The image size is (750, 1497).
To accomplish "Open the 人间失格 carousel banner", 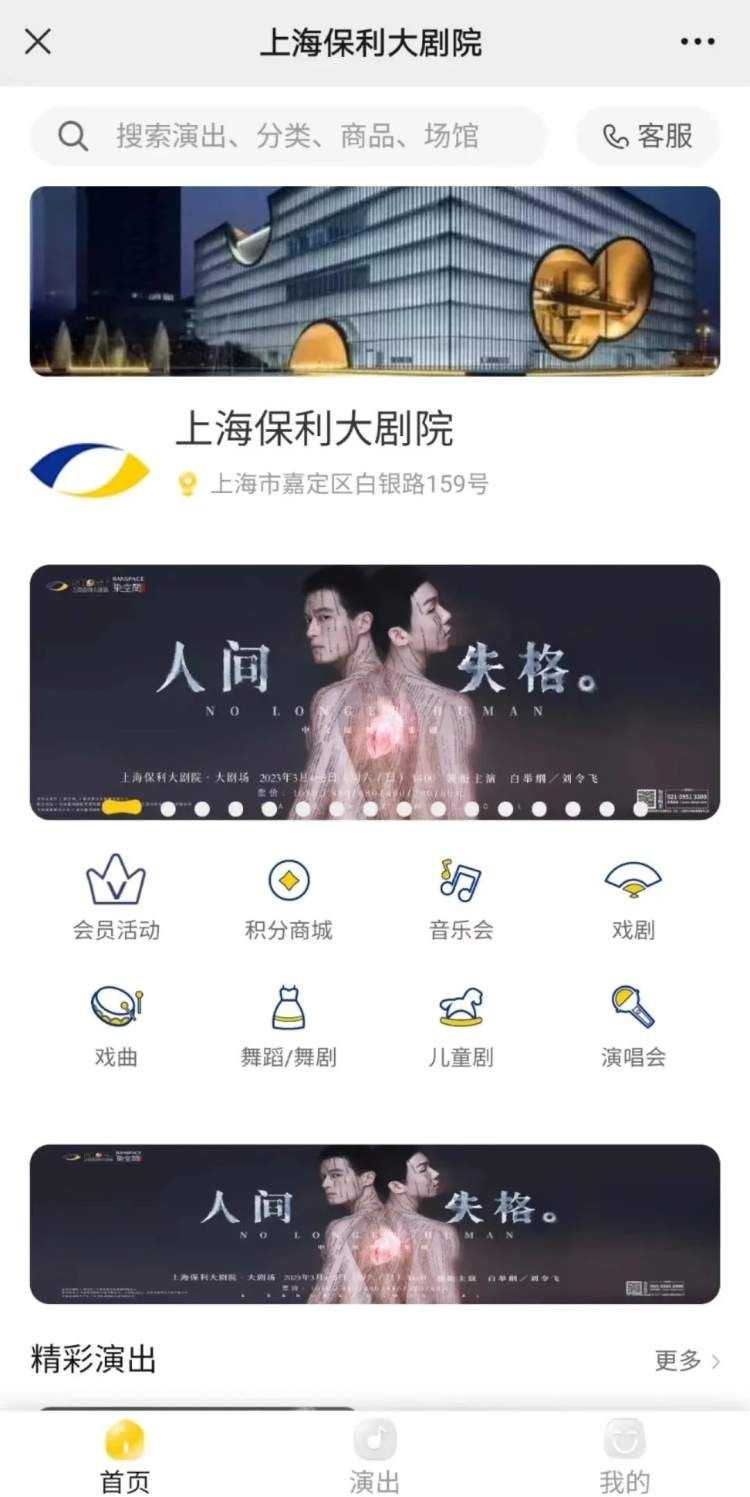I will [375, 692].
